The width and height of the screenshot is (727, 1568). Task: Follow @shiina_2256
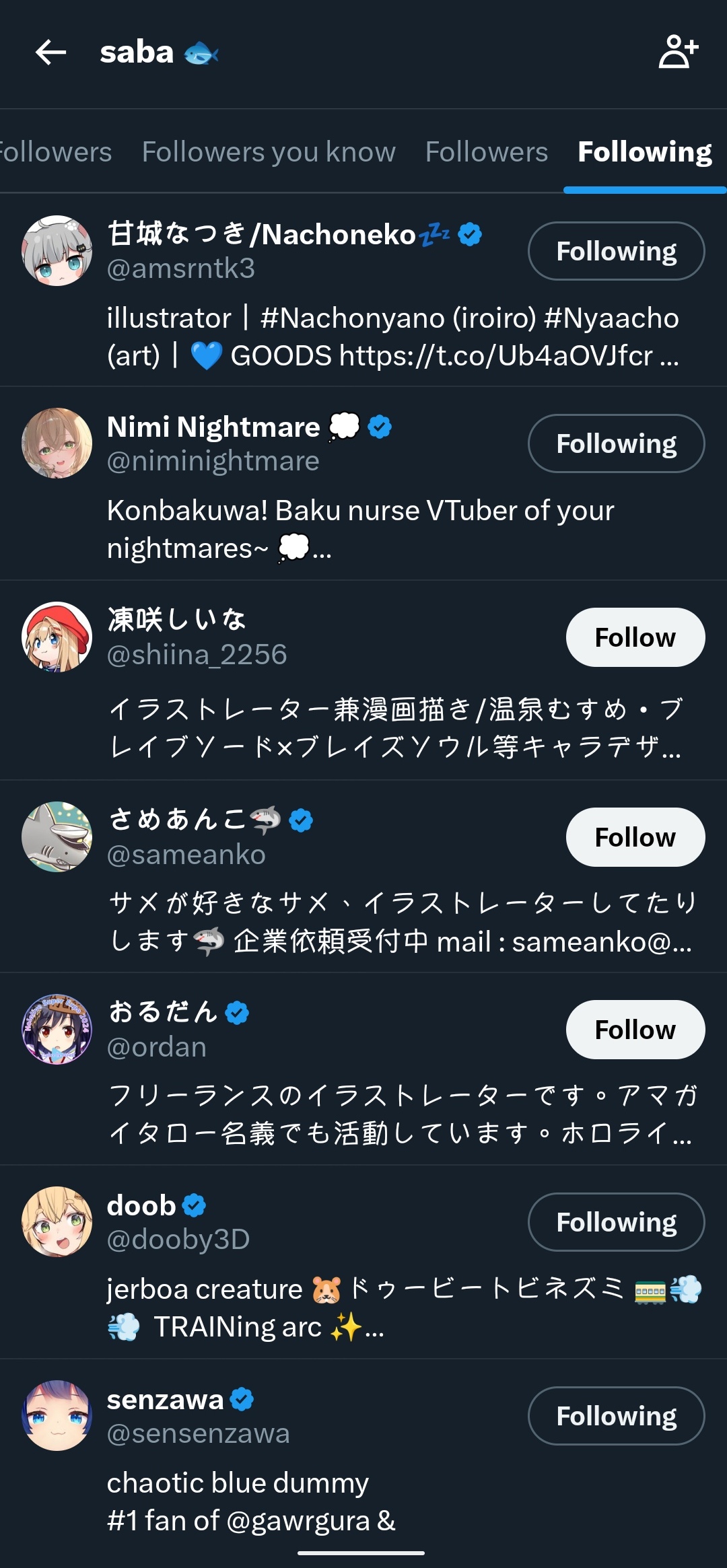[x=635, y=637]
